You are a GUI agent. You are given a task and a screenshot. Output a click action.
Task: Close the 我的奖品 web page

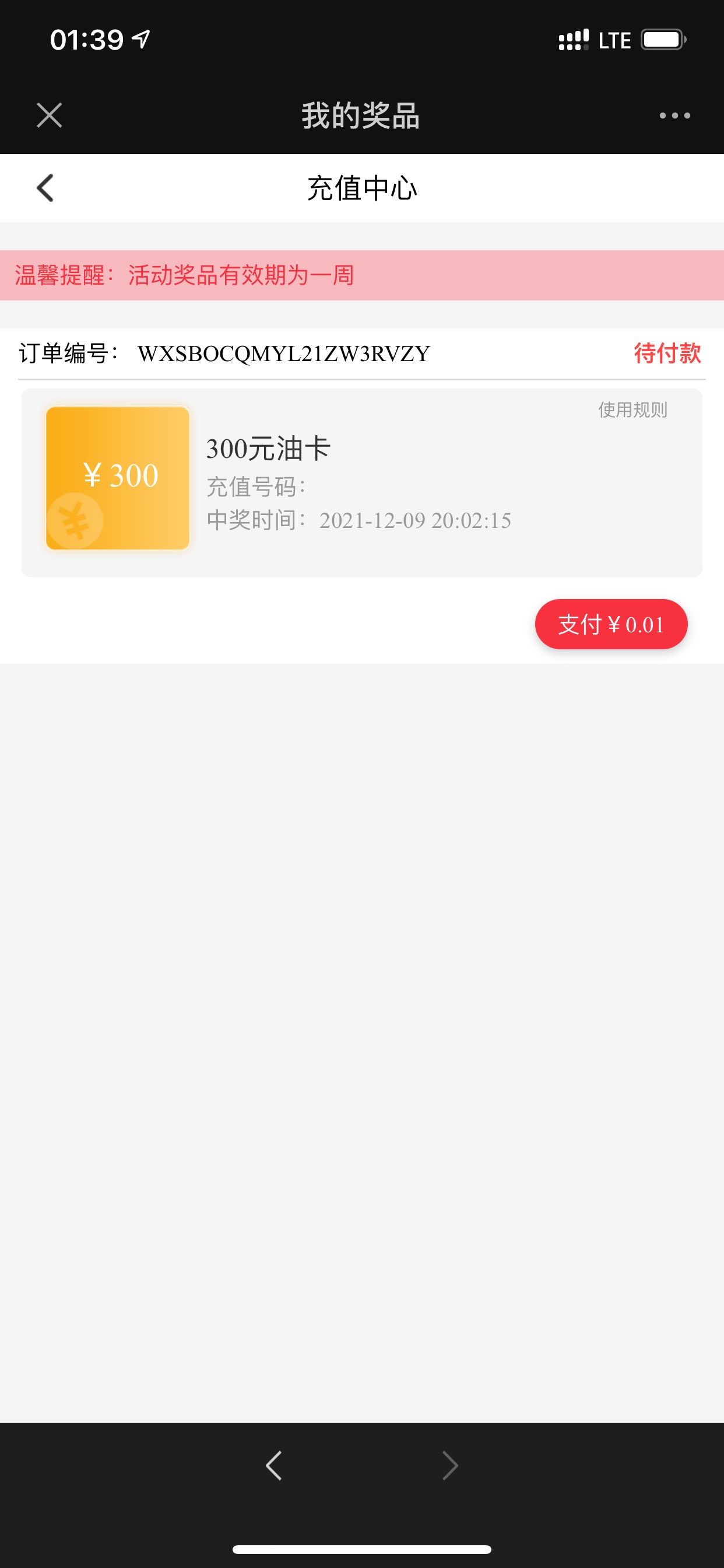[50, 115]
